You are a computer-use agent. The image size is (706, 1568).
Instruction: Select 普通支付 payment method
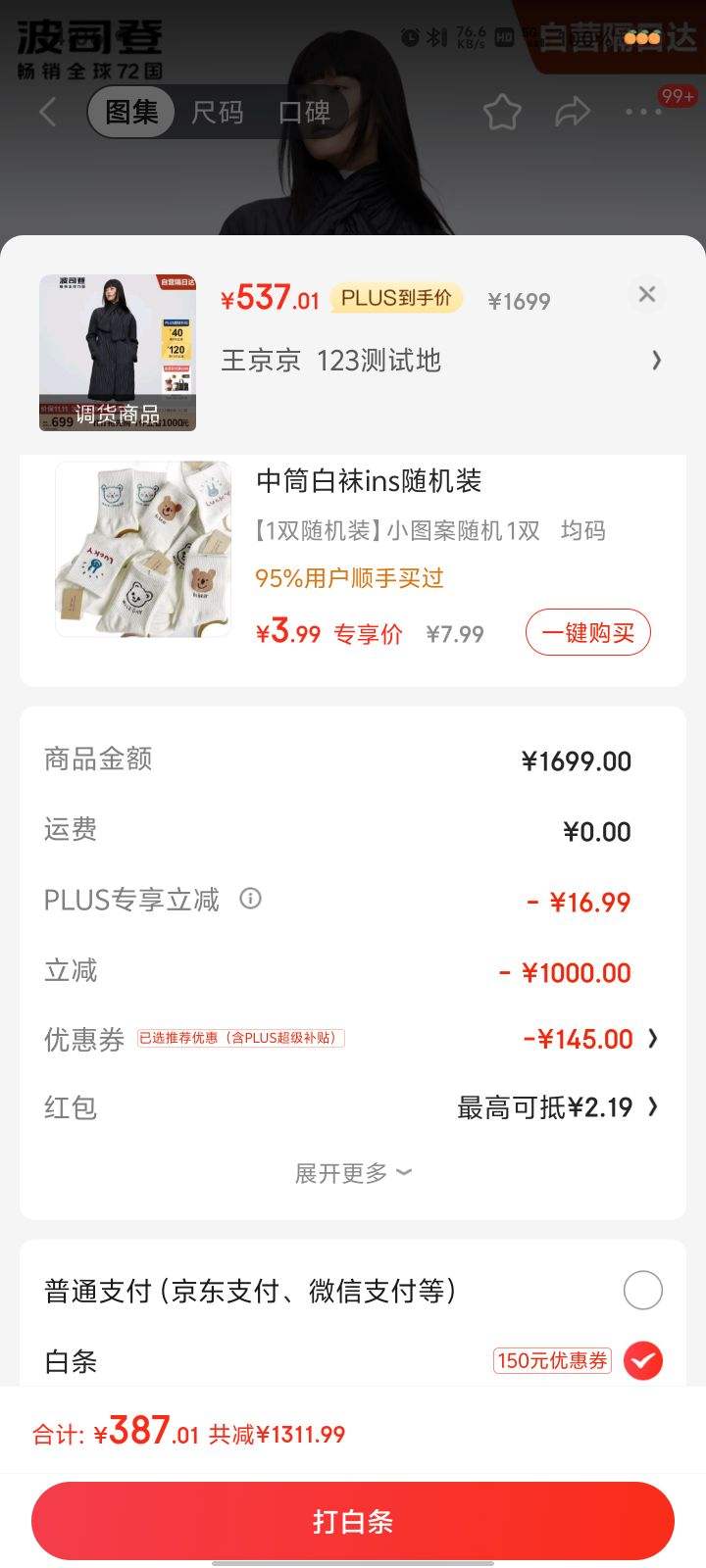pyautogui.click(x=643, y=1290)
